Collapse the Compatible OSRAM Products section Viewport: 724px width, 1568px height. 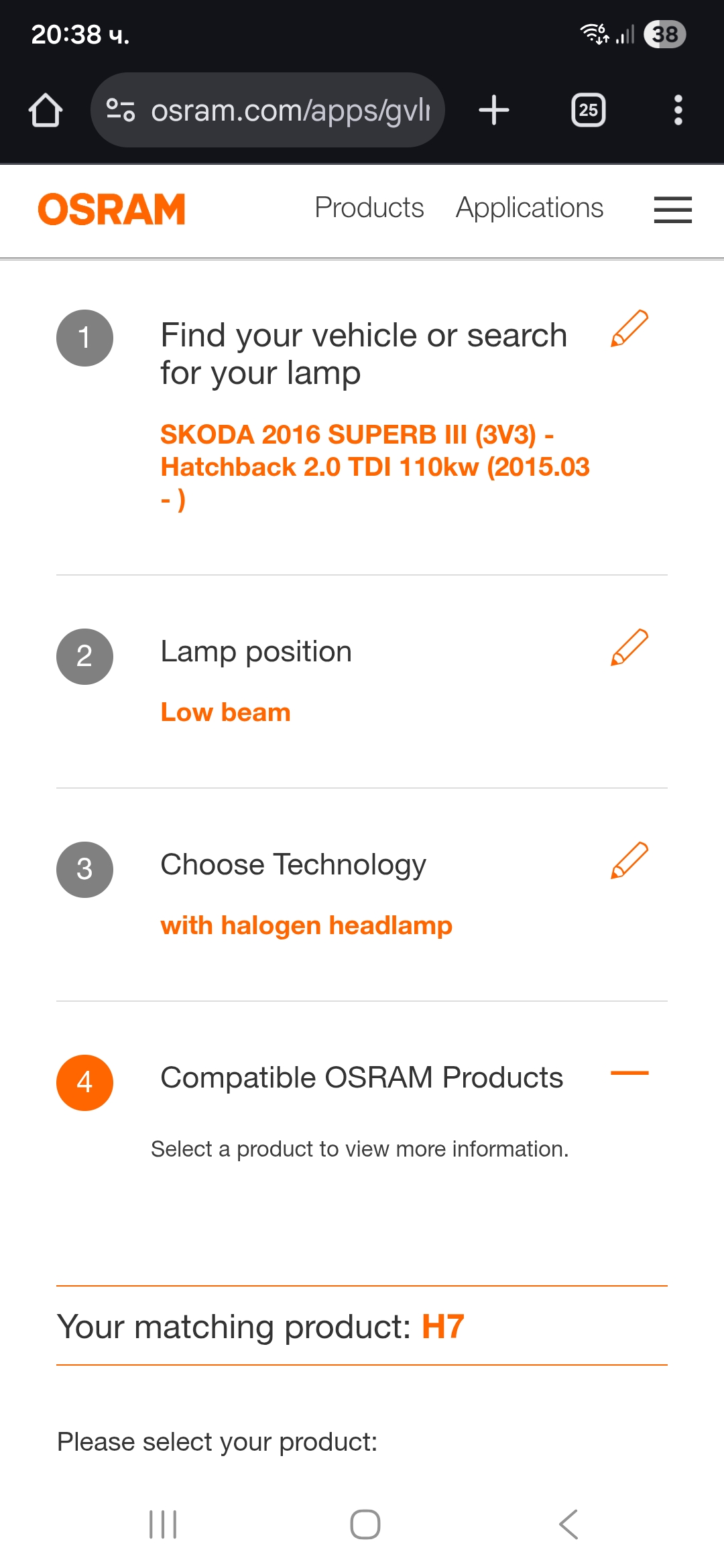point(629,1073)
